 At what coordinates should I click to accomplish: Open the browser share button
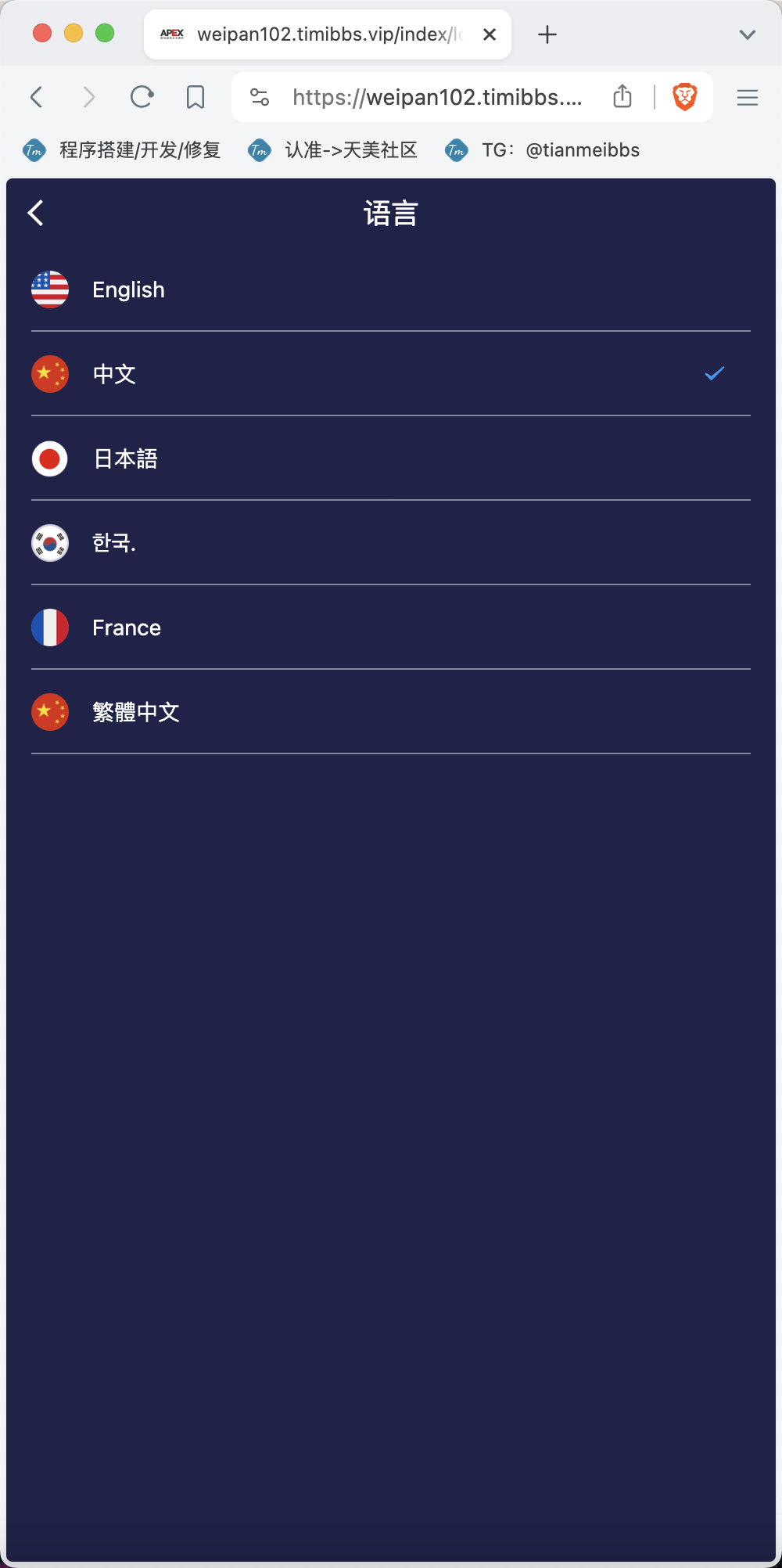tap(622, 96)
